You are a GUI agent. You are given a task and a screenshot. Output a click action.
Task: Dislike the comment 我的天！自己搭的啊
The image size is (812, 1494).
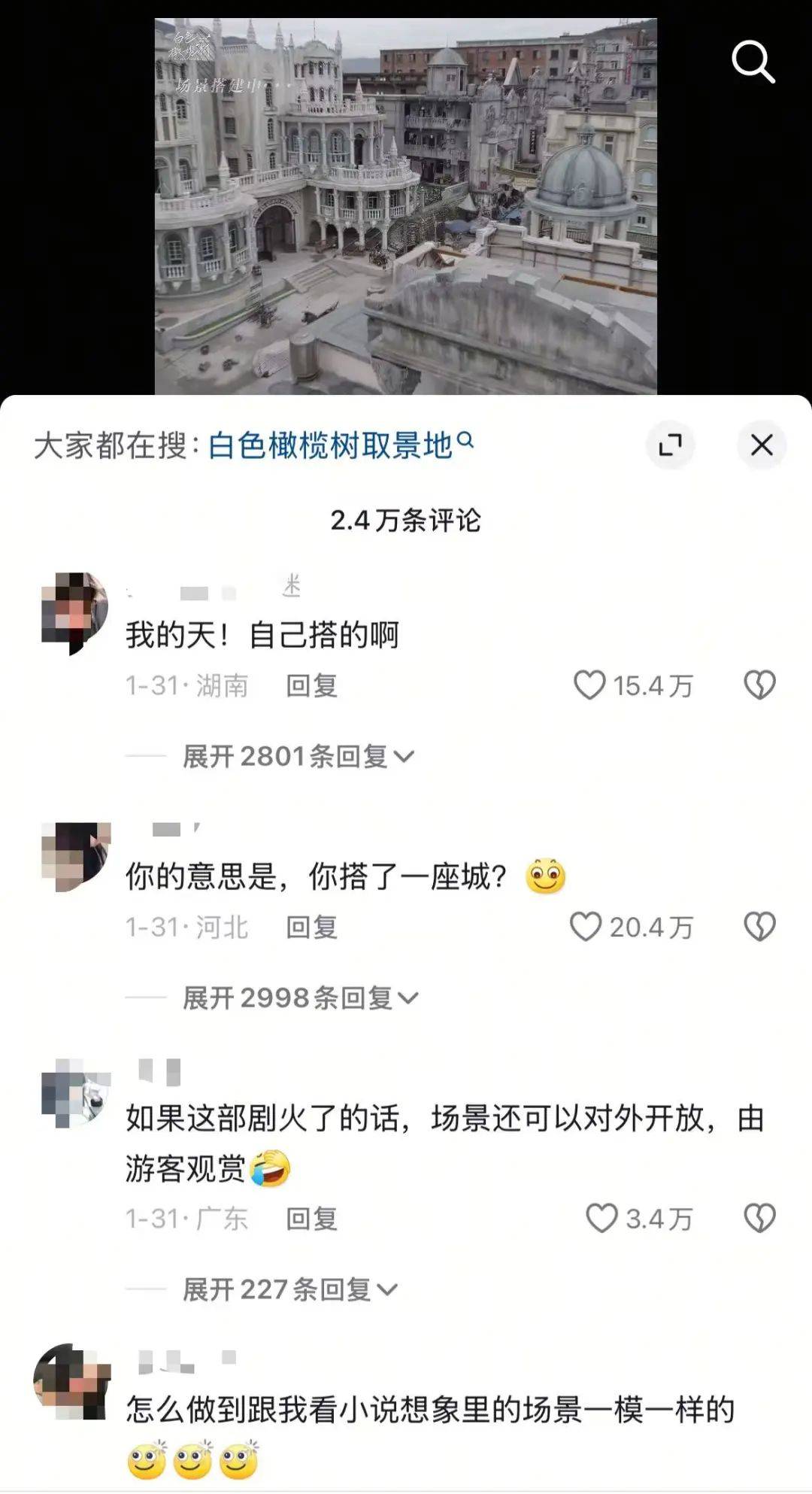click(759, 685)
